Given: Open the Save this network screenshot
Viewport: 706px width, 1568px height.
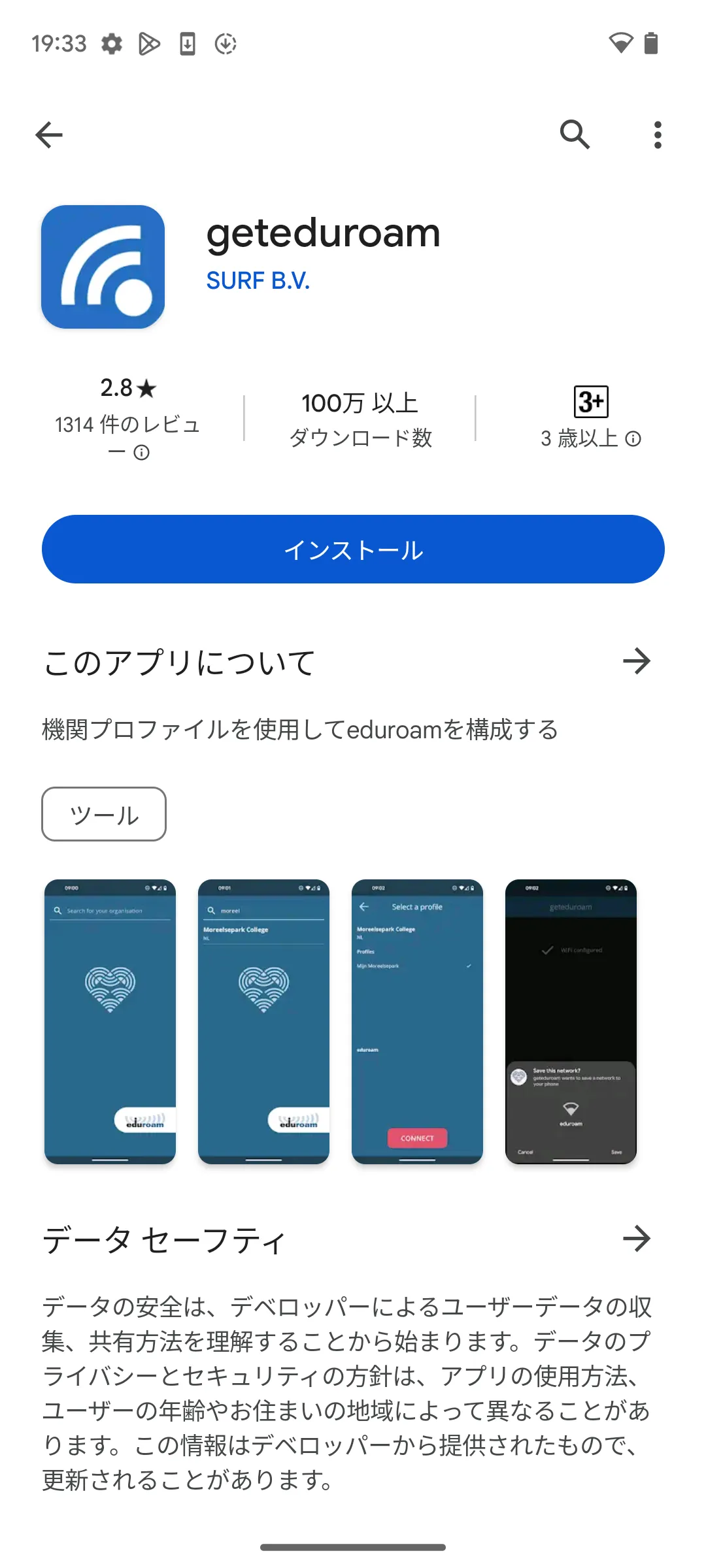Looking at the screenshot, I should coord(571,1021).
